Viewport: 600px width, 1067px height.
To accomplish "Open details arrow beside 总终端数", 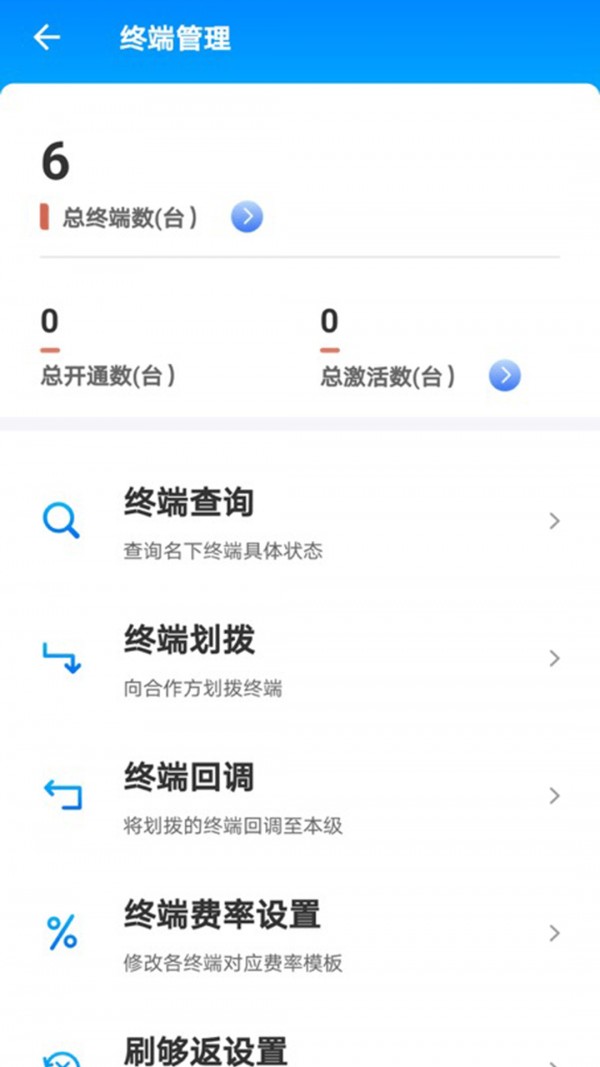I will [x=247, y=217].
